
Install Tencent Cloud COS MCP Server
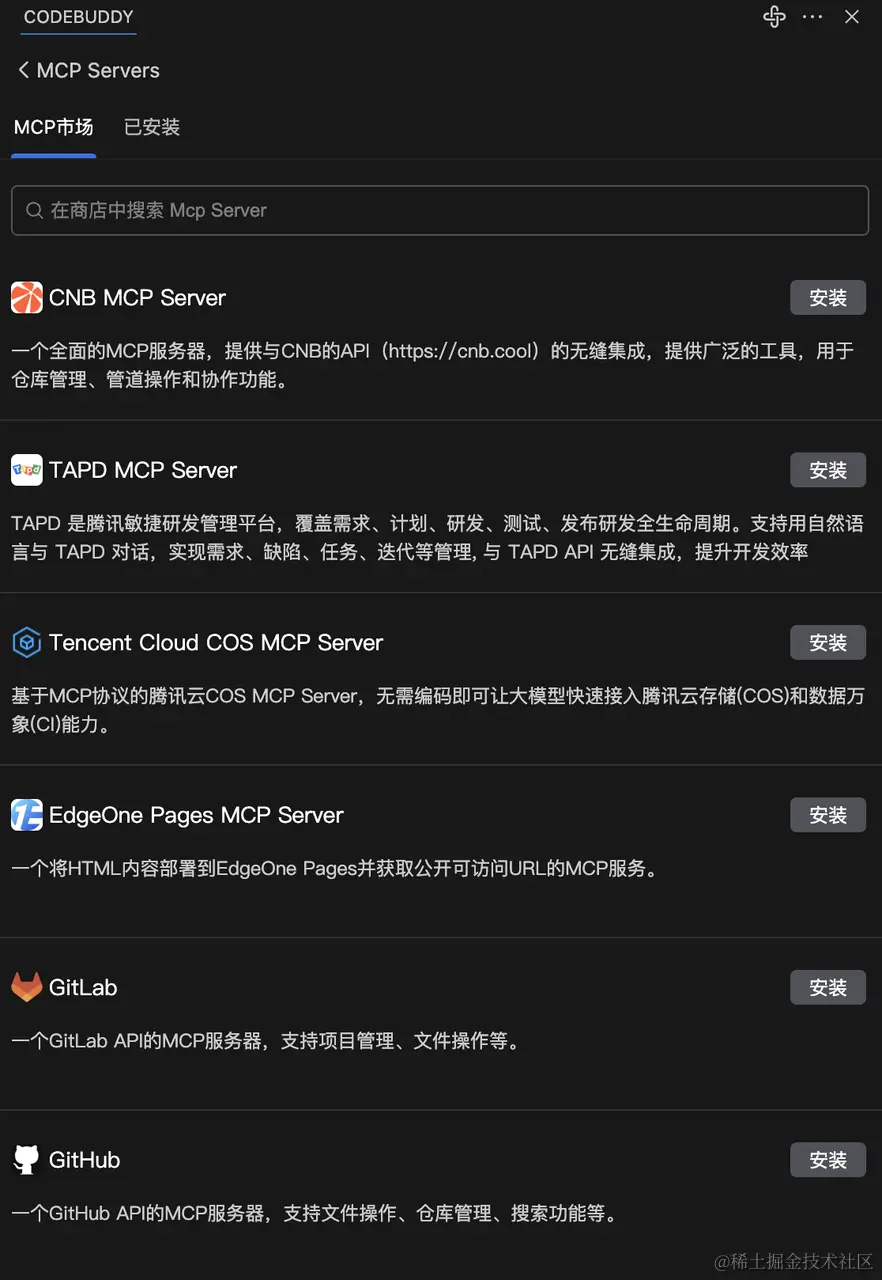tap(827, 643)
